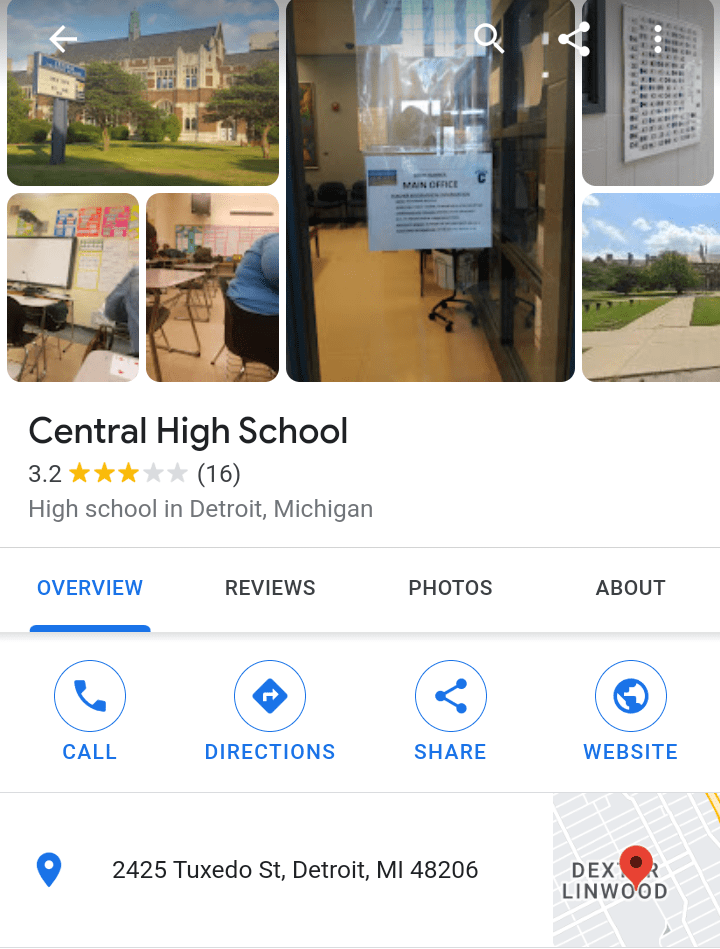
Task: View the classroom whiteboard photo
Action: click(73, 288)
